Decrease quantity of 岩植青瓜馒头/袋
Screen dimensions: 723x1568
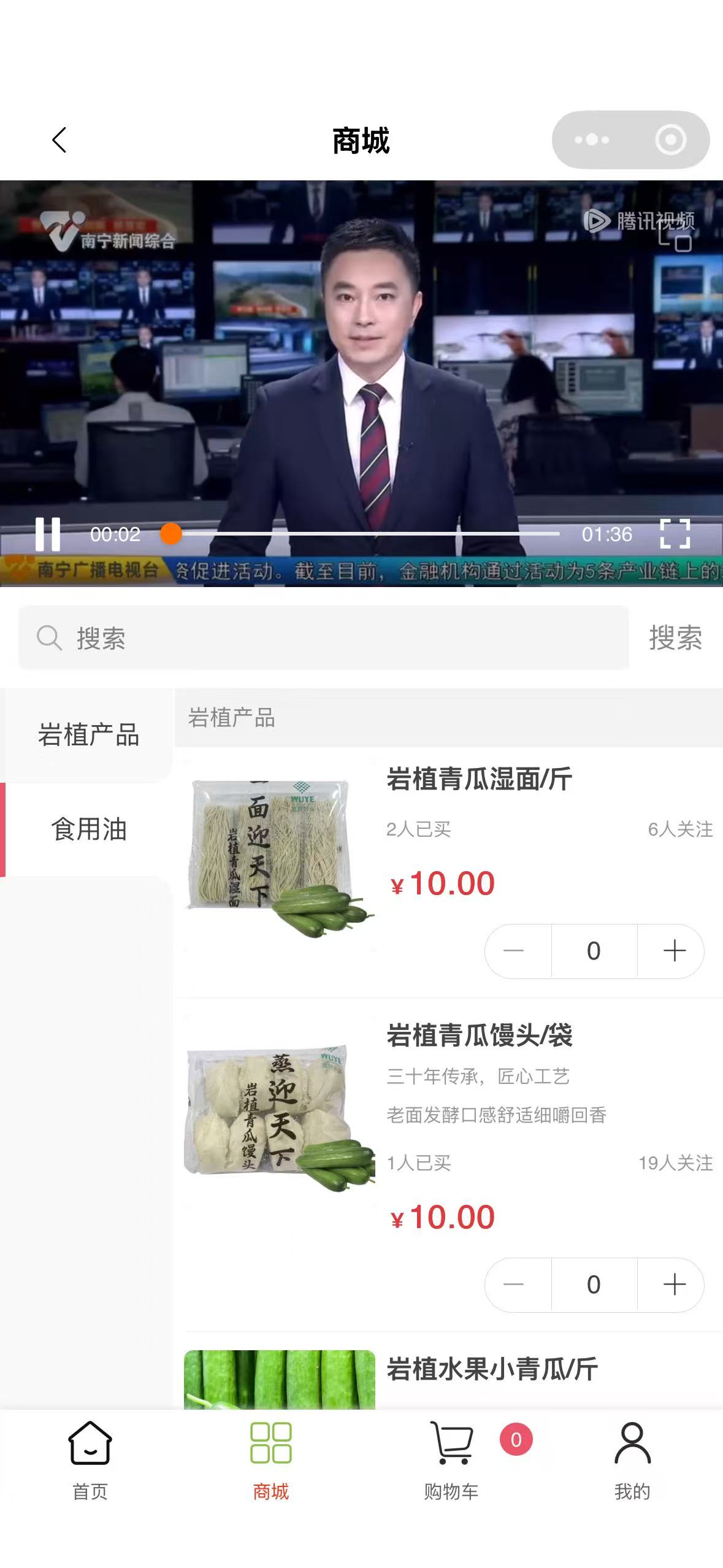click(514, 1285)
